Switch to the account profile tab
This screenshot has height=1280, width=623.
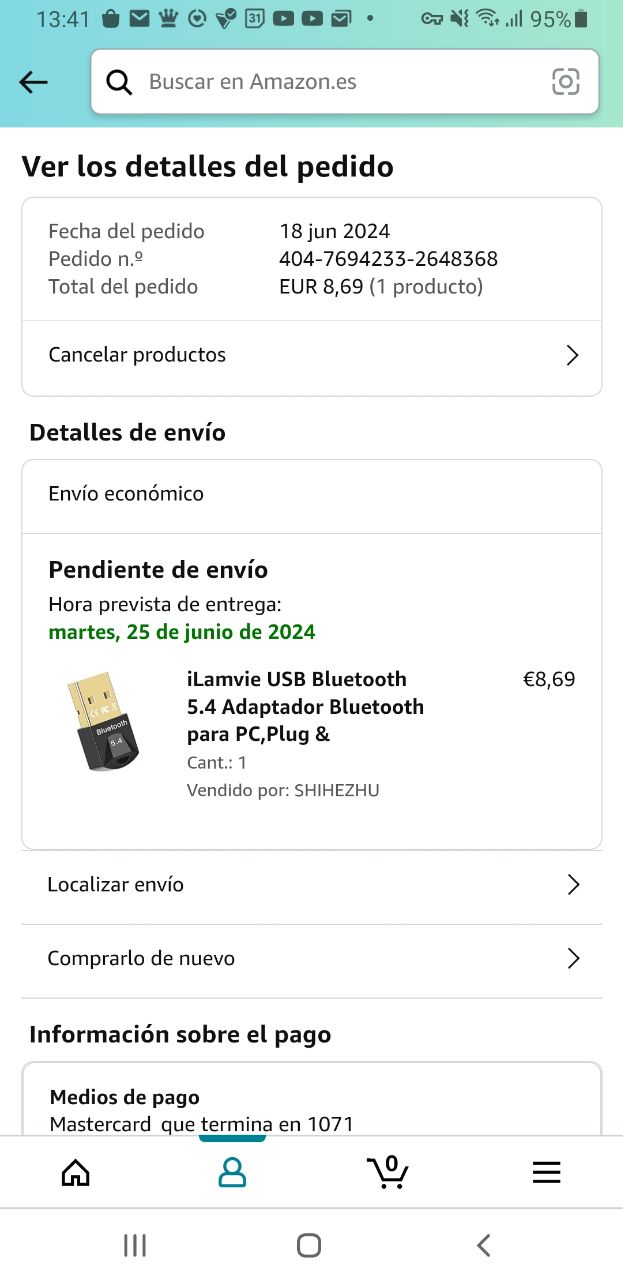[232, 1172]
